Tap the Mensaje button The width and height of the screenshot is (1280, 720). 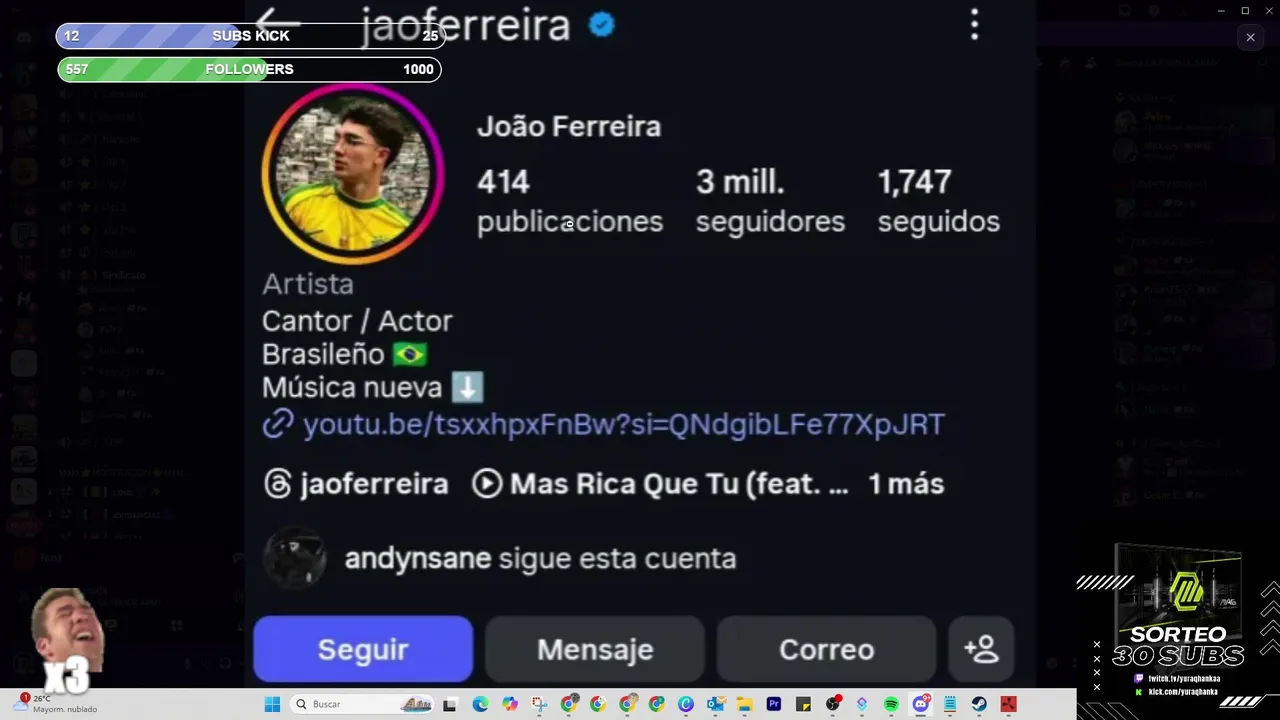click(x=595, y=649)
